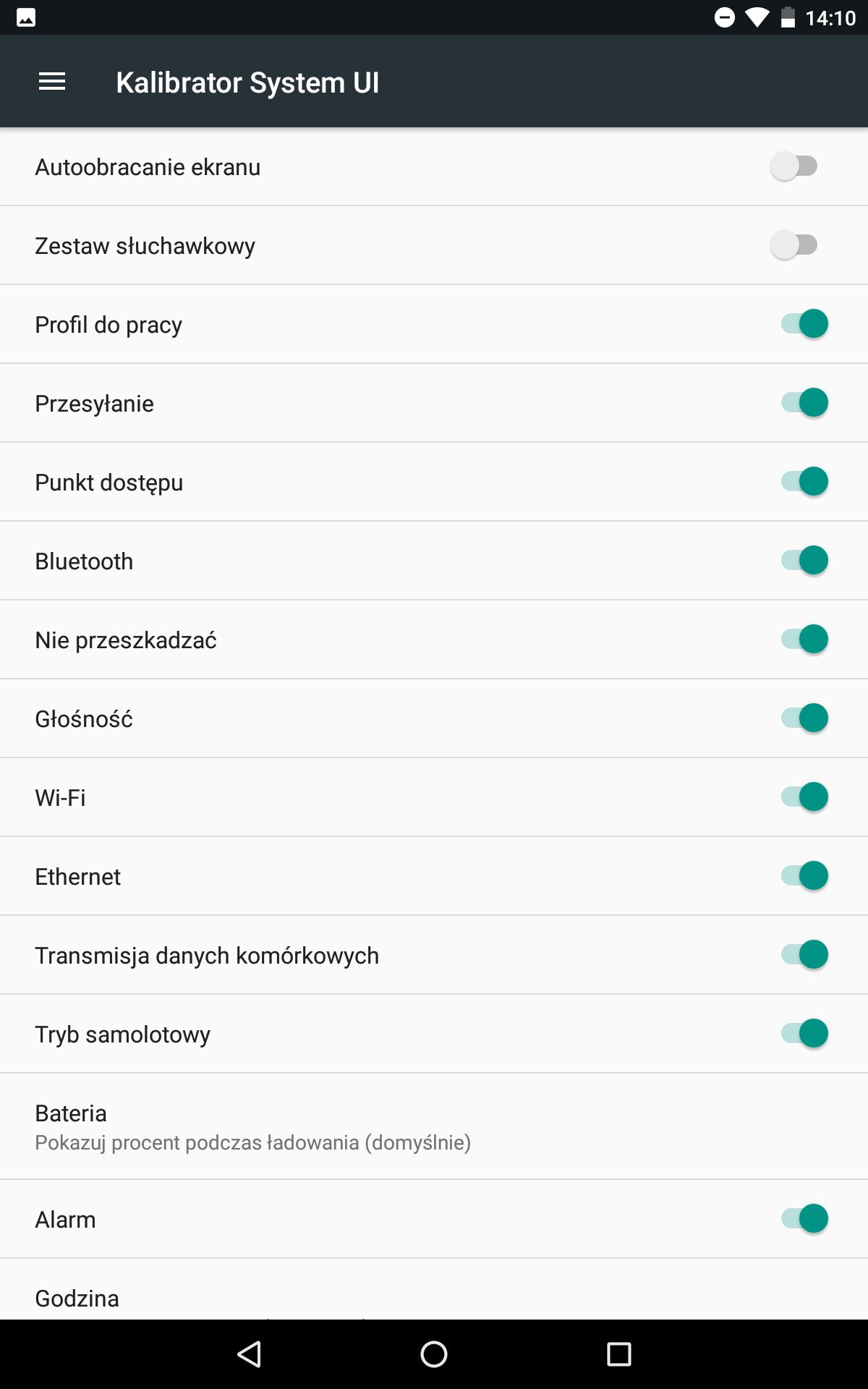Open the Bateria setting
Screen dimensions: 868x1389
434,1126
